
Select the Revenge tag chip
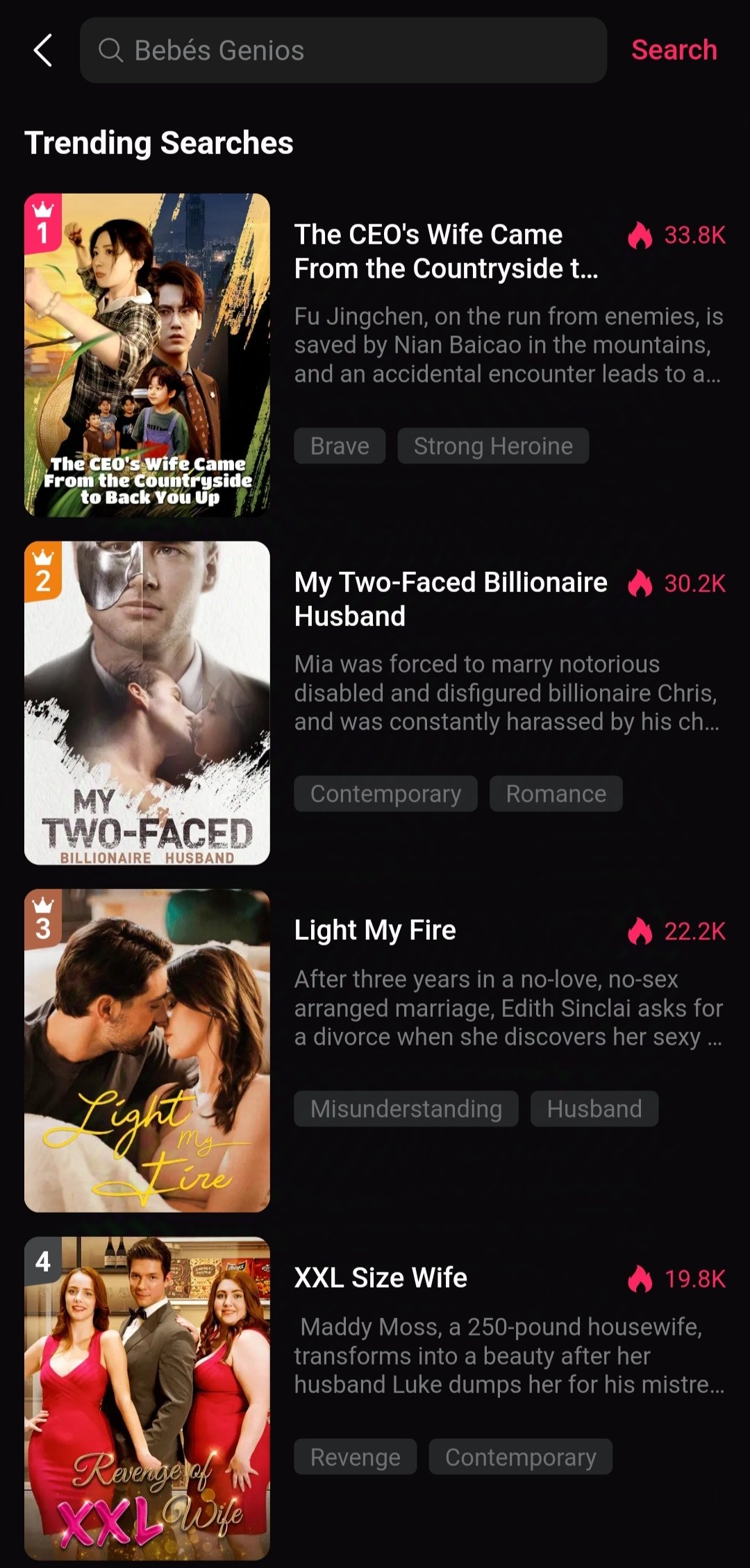click(x=355, y=1457)
